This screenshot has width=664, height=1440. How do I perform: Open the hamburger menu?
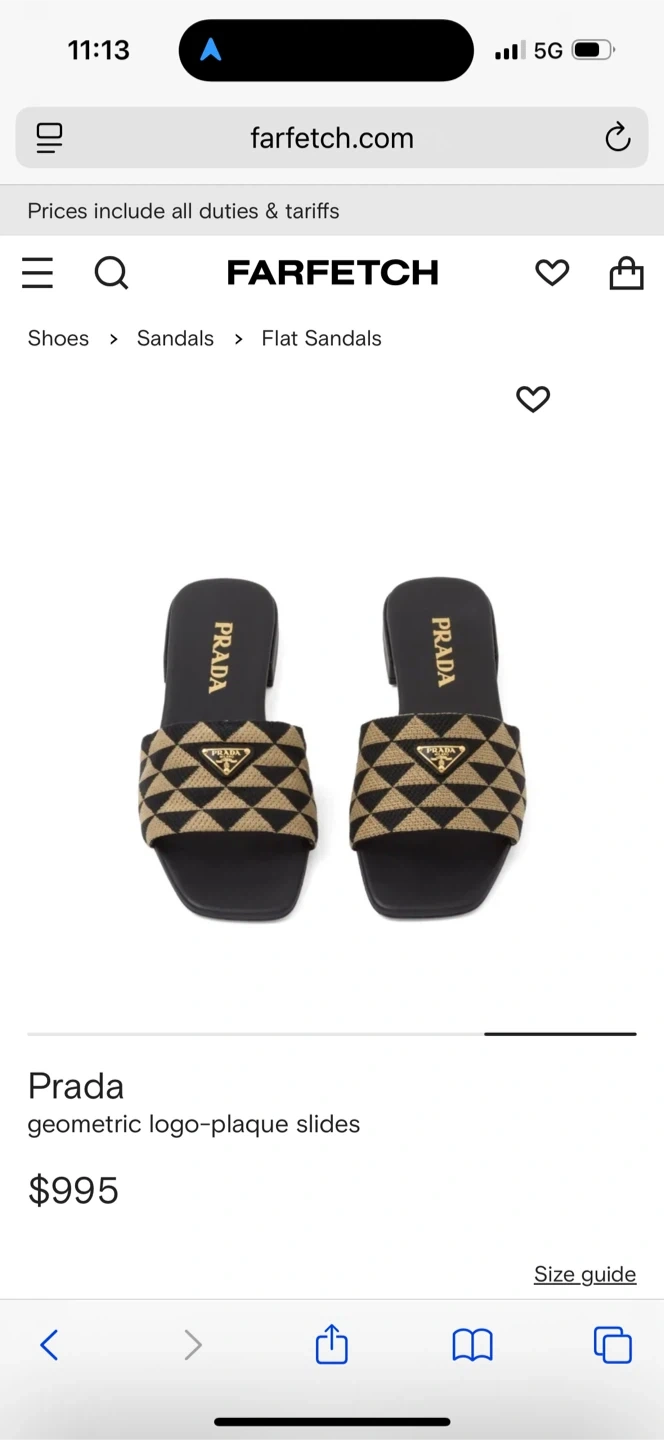[37, 273]
